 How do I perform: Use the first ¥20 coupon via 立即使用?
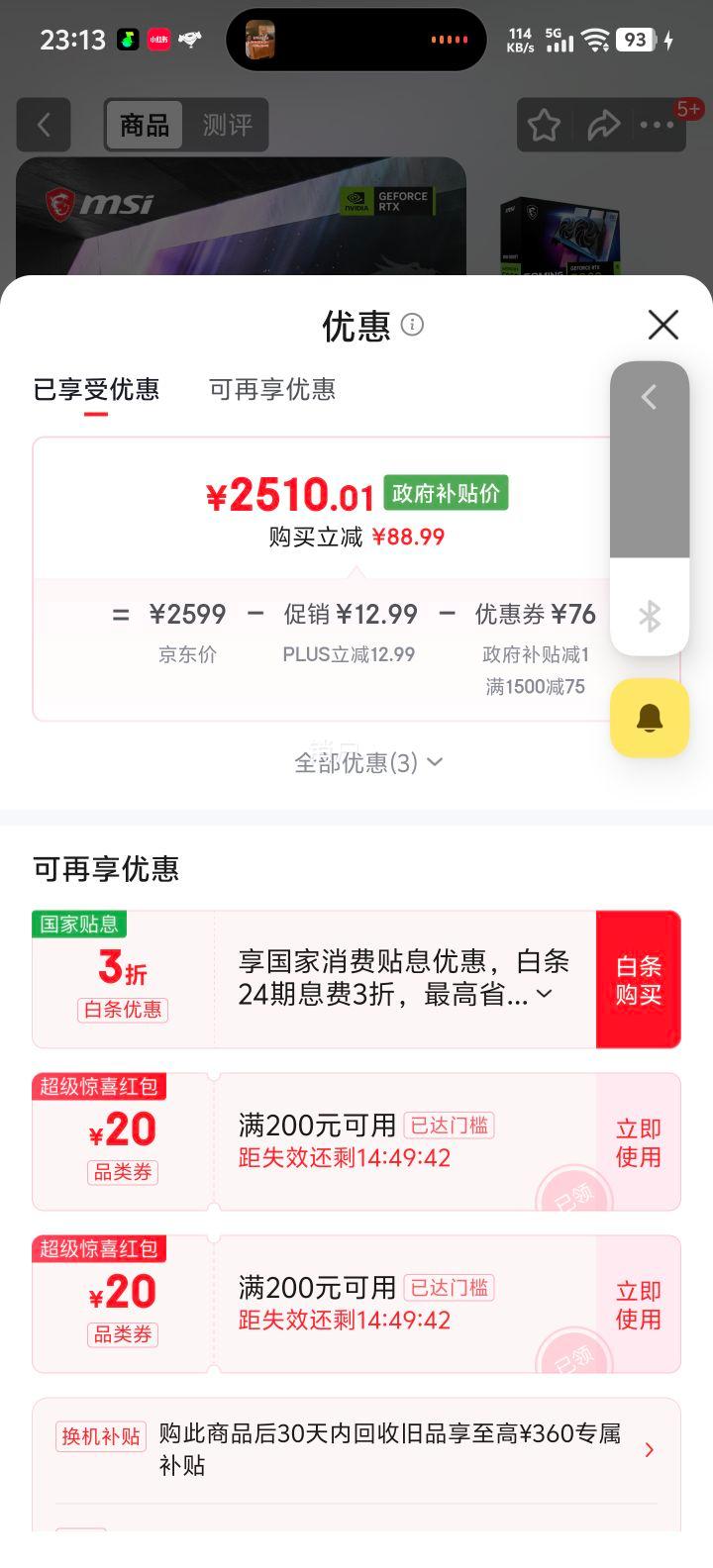click(638, 1140)
